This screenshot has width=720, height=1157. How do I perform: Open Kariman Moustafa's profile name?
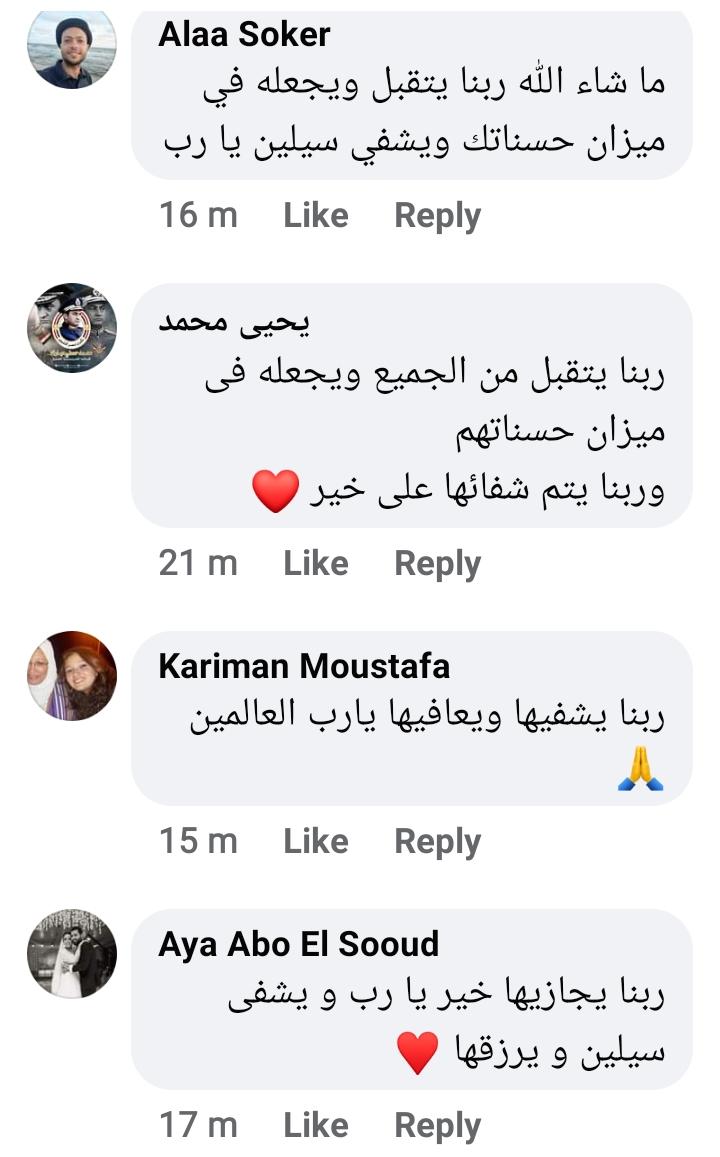[304, 666]
